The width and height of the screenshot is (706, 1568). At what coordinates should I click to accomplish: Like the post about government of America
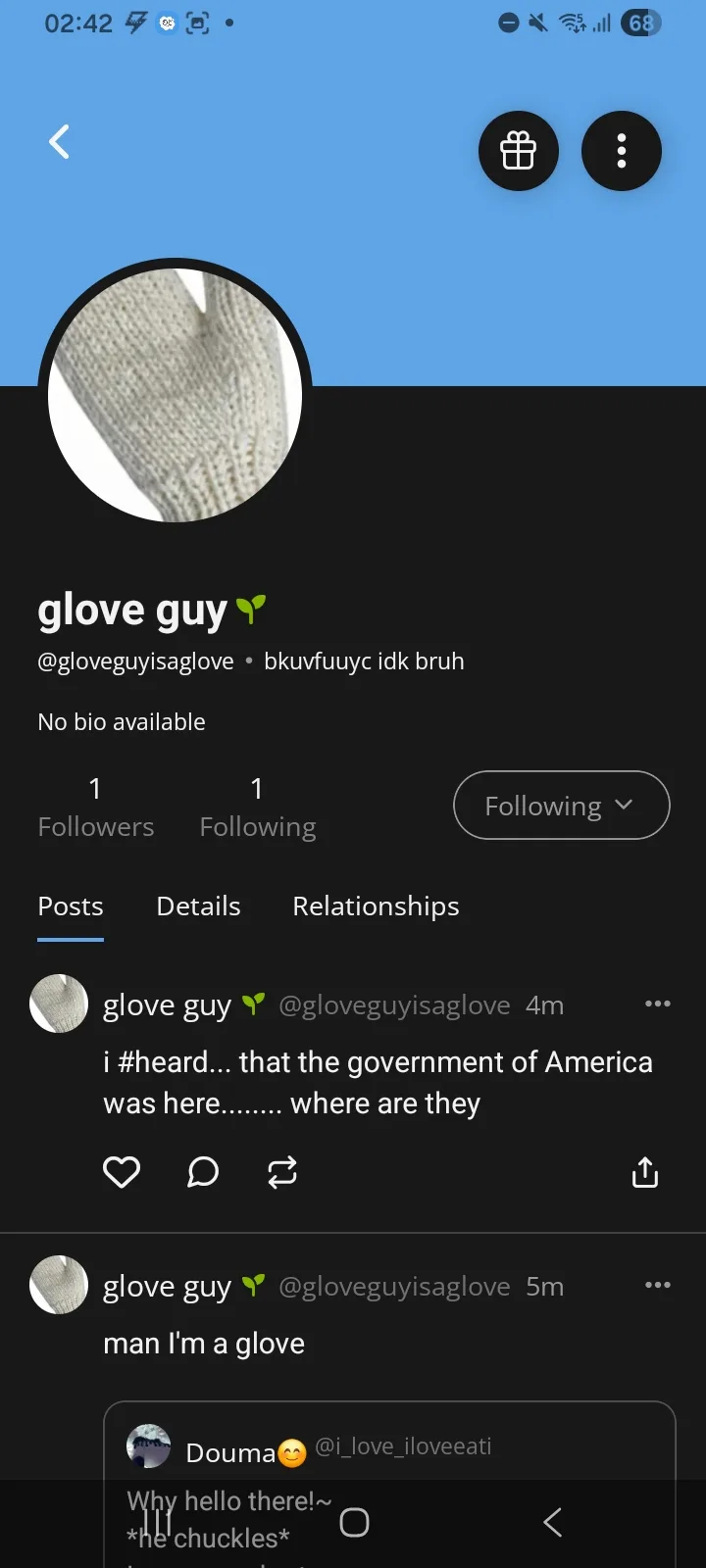(x=122, y=1172)
